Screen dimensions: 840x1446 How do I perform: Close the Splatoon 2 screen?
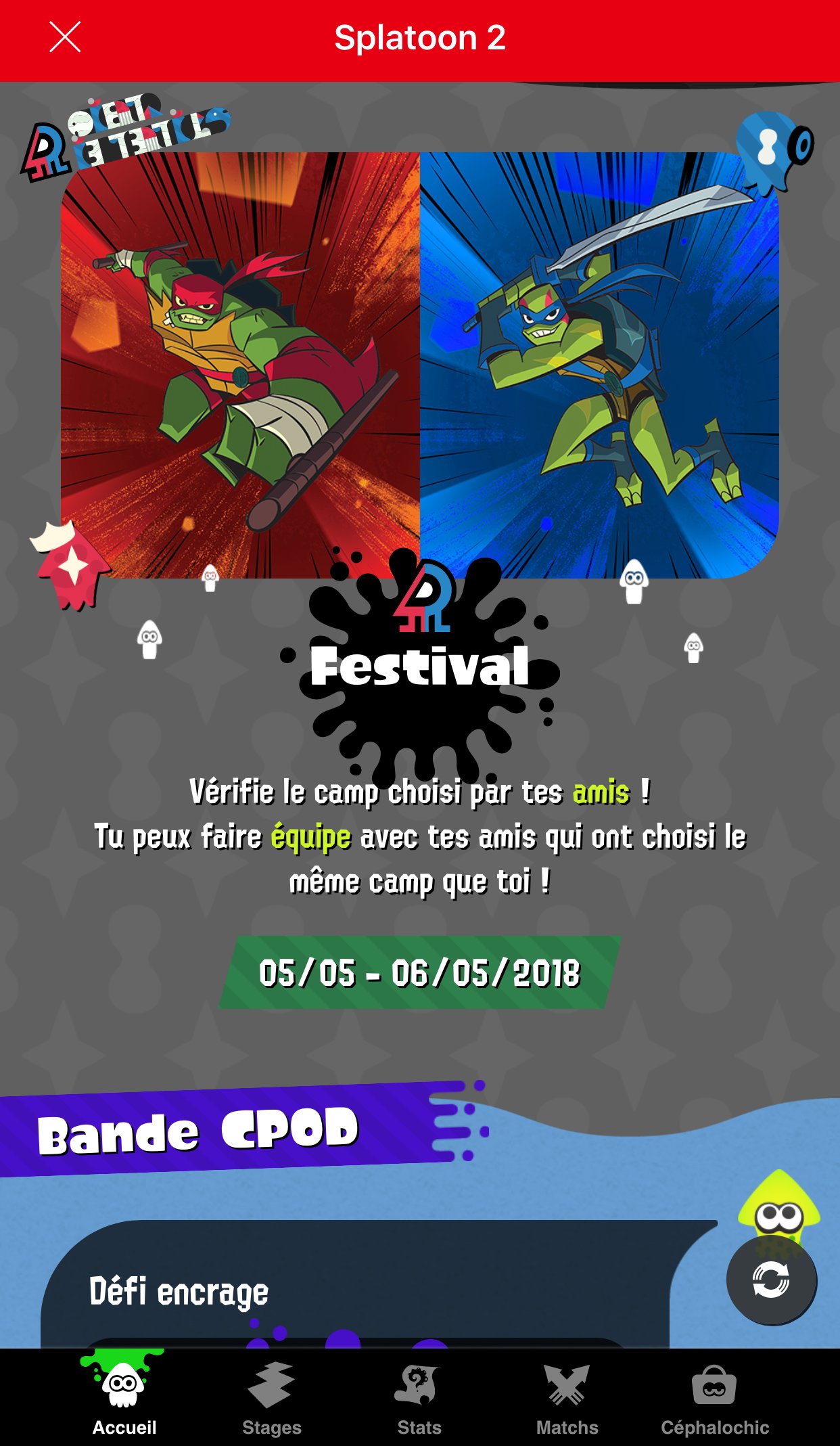click(65, 37)
